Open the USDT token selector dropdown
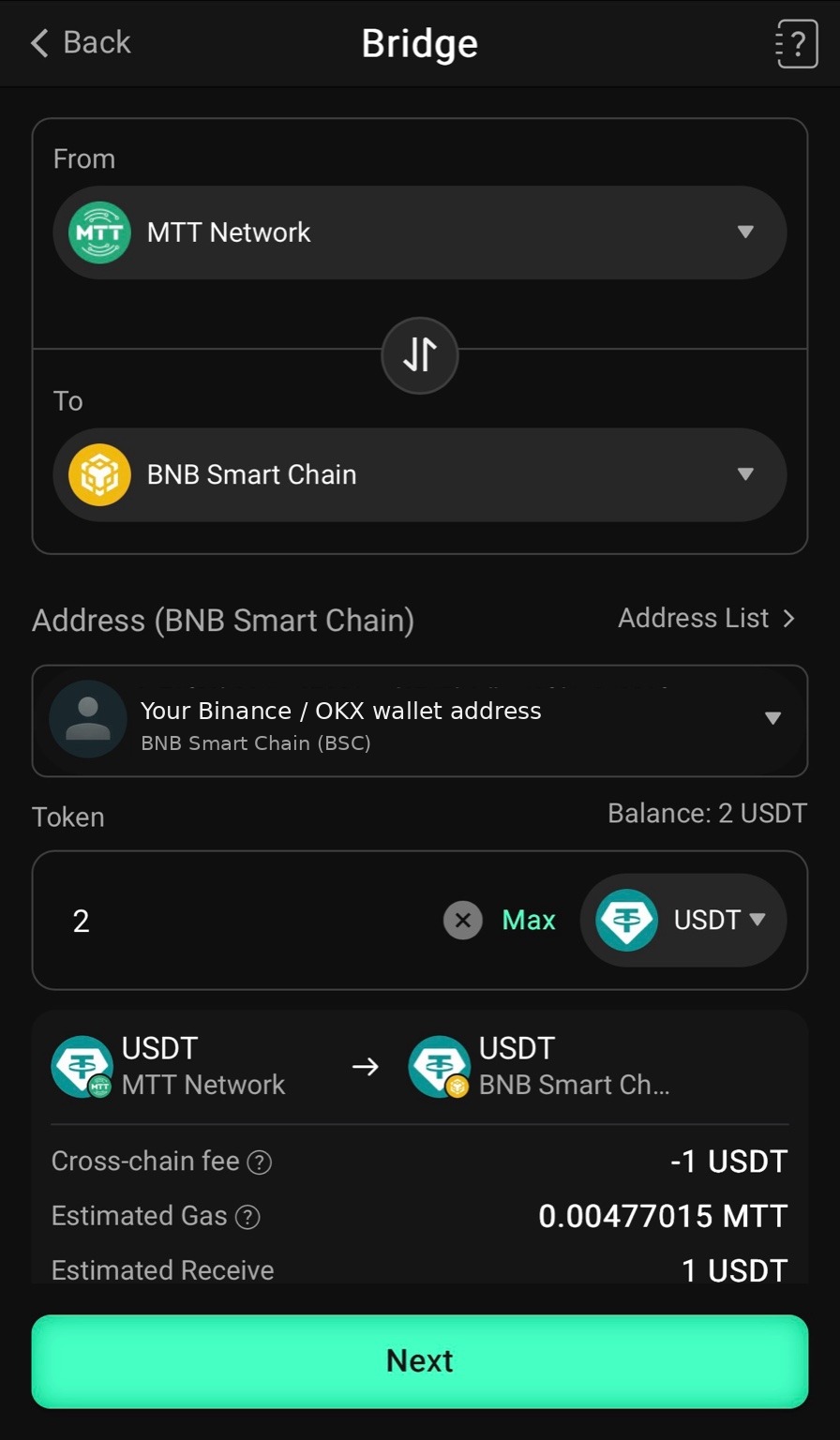Image resolution: width=840 pixels, height=1440 pixels. pyautogui.click(x=758, y=920)
